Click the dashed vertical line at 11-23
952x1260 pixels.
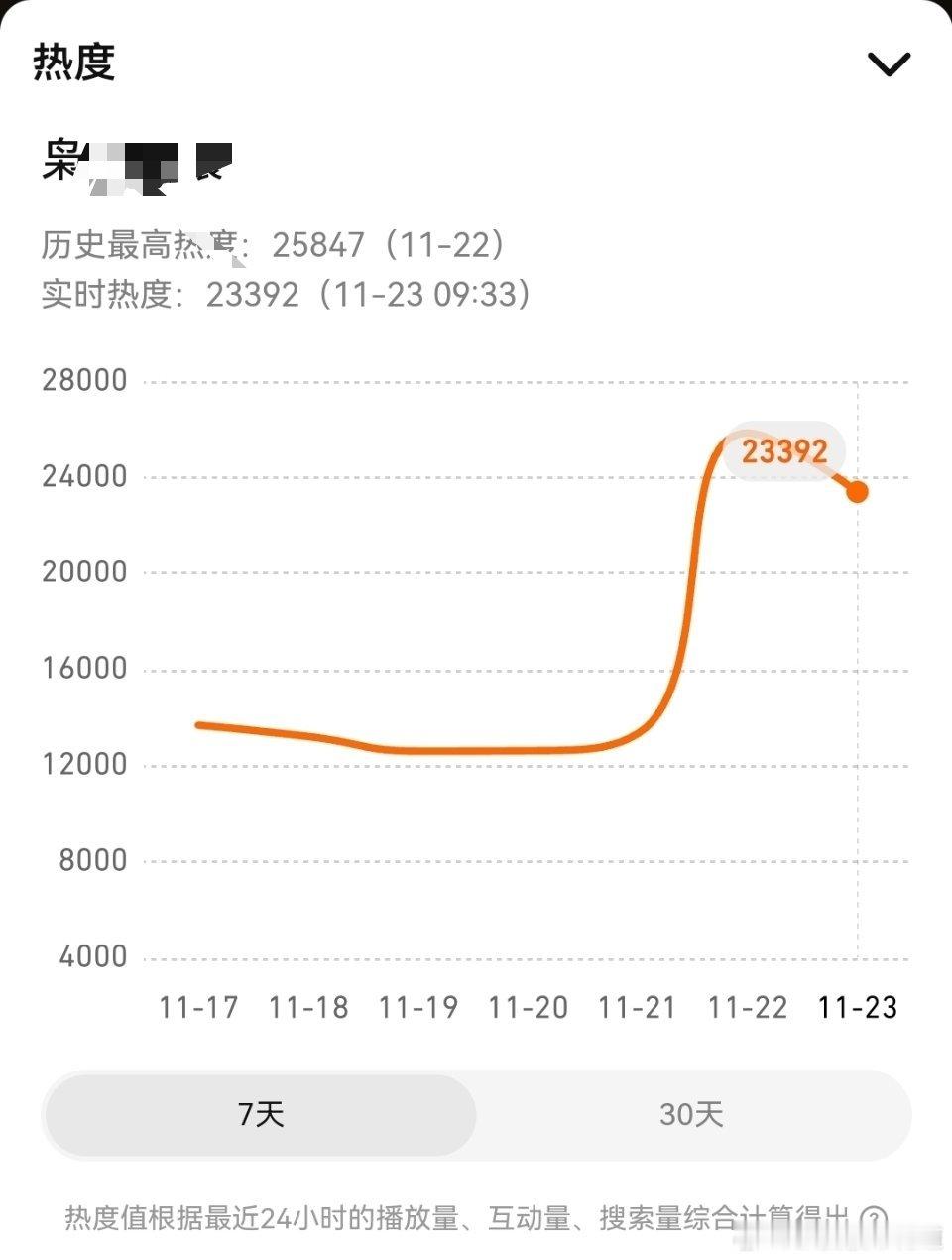coord(857,694)
